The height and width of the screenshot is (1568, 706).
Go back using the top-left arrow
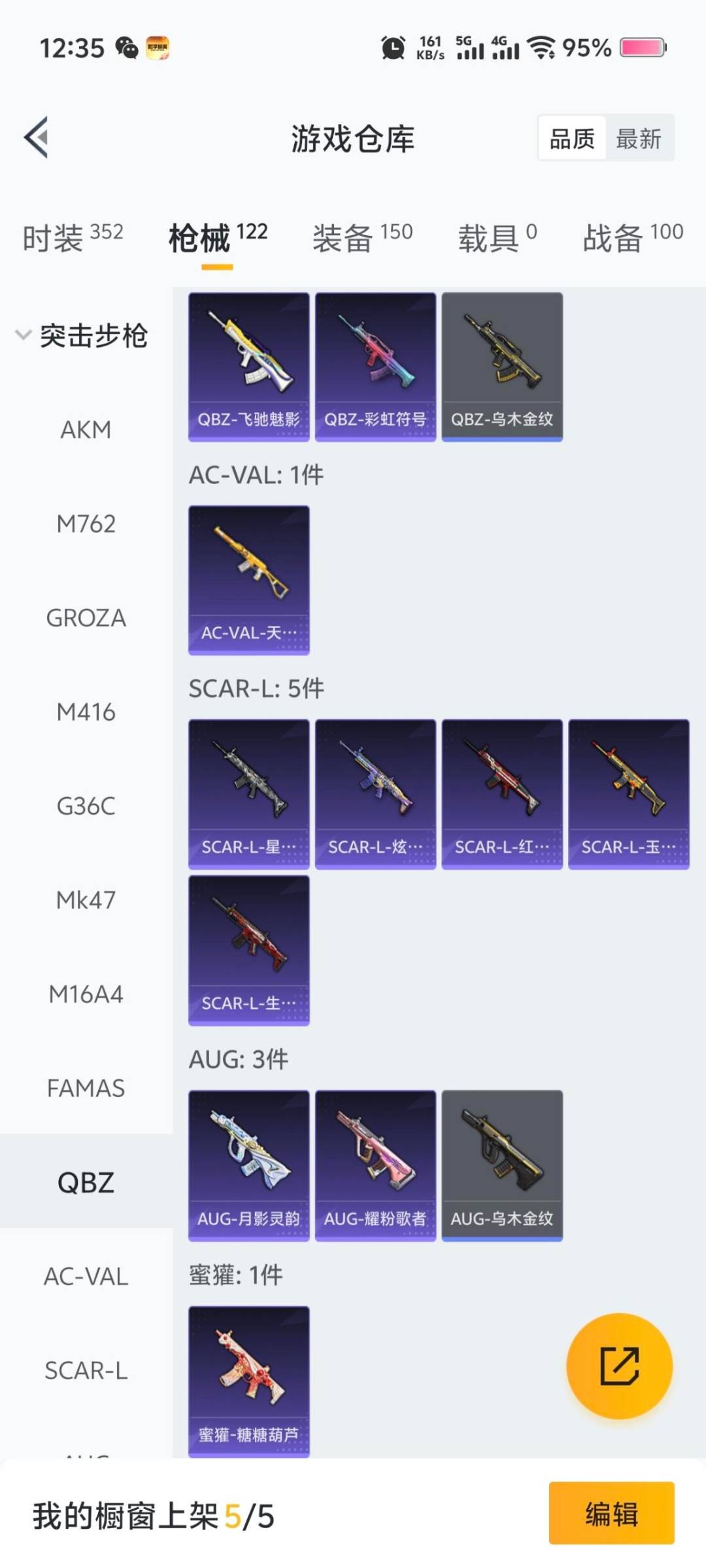point(37,137)
